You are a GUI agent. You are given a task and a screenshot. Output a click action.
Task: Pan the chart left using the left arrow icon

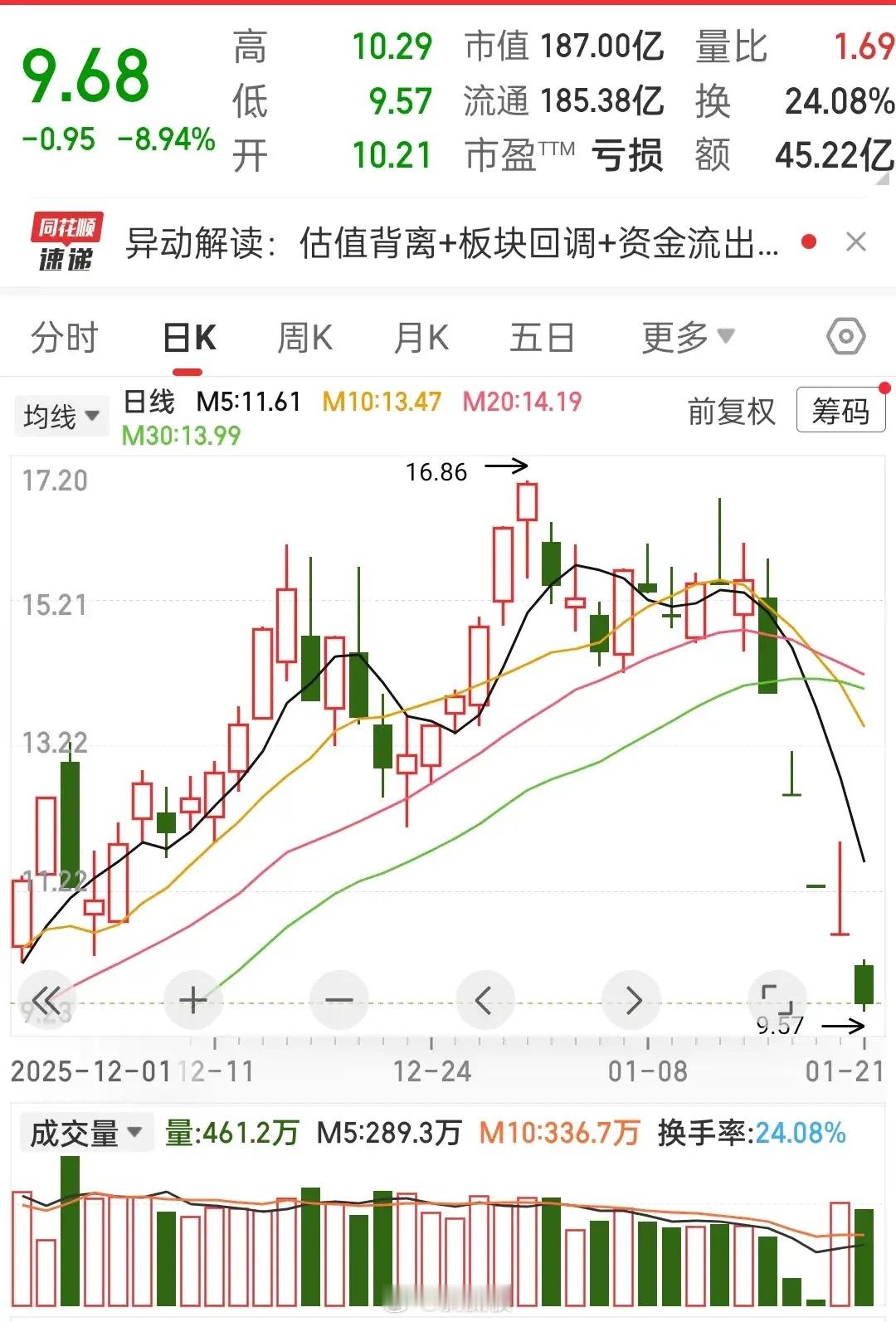485,1000
